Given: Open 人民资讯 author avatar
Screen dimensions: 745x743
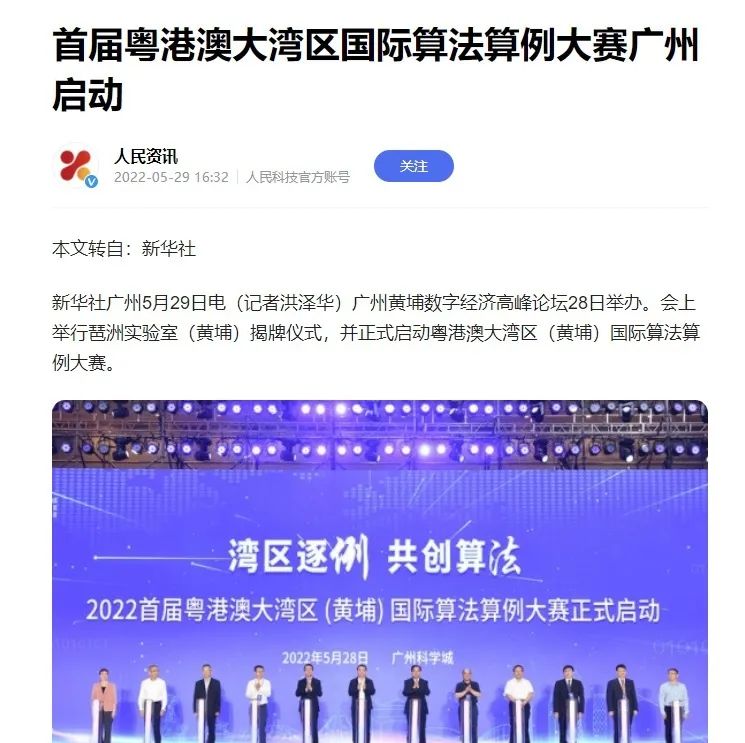Looking at the screenshot, I should click(x=76, y=166).
